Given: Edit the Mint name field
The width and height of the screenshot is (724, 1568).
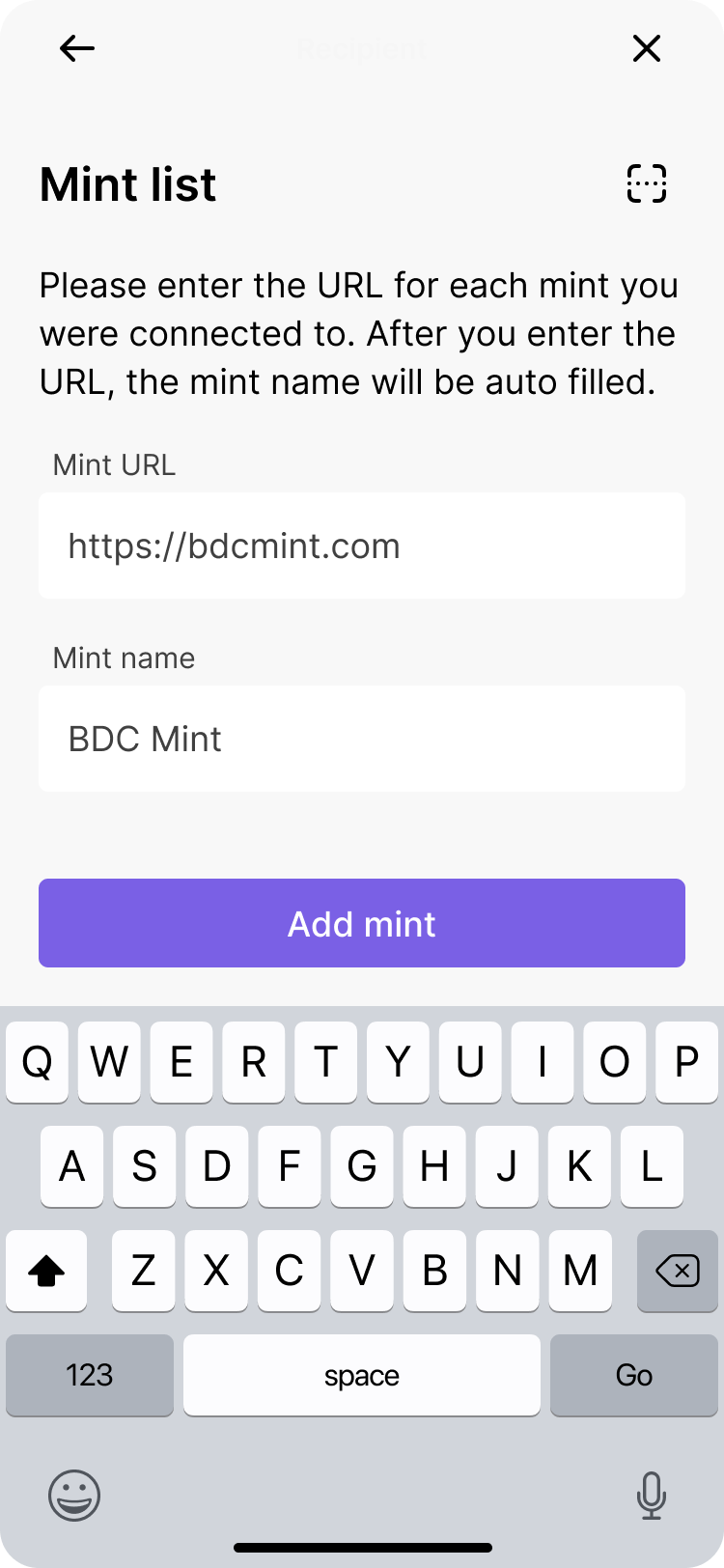Looking at the screenshot, I should tap(362, 740).
